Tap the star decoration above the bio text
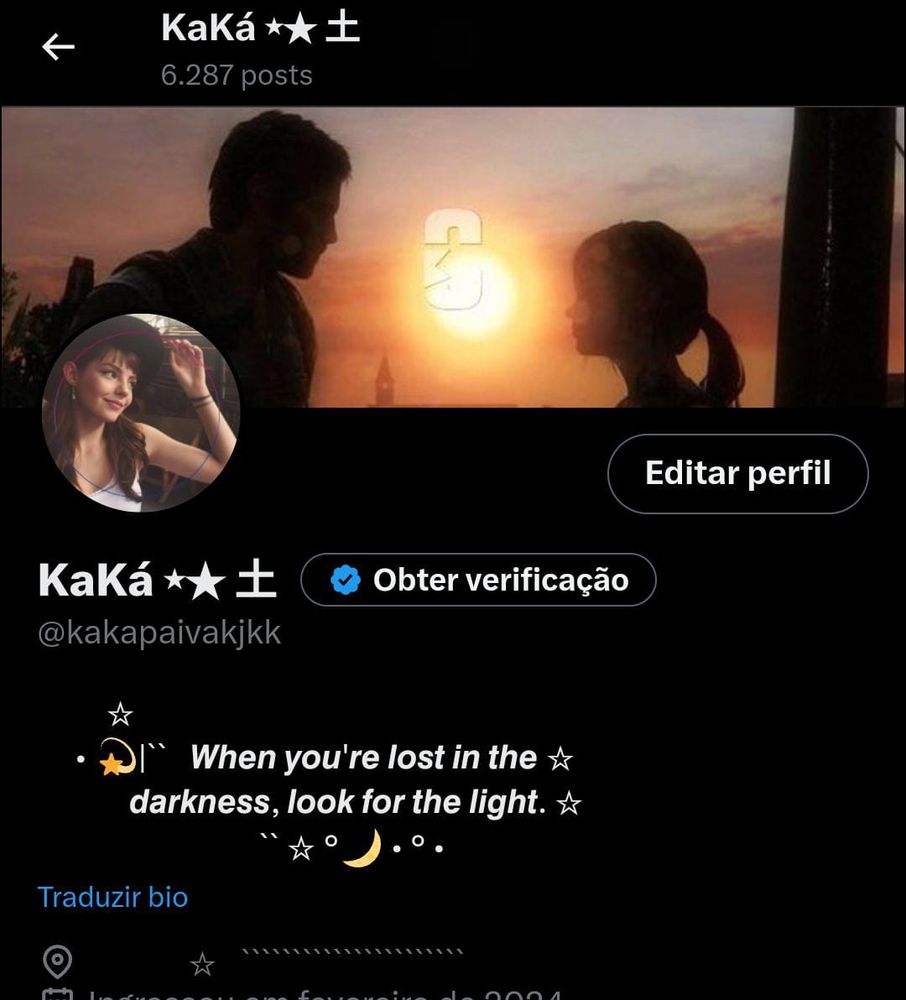Viewport: 906px width, 1000px height. (120, 714)
